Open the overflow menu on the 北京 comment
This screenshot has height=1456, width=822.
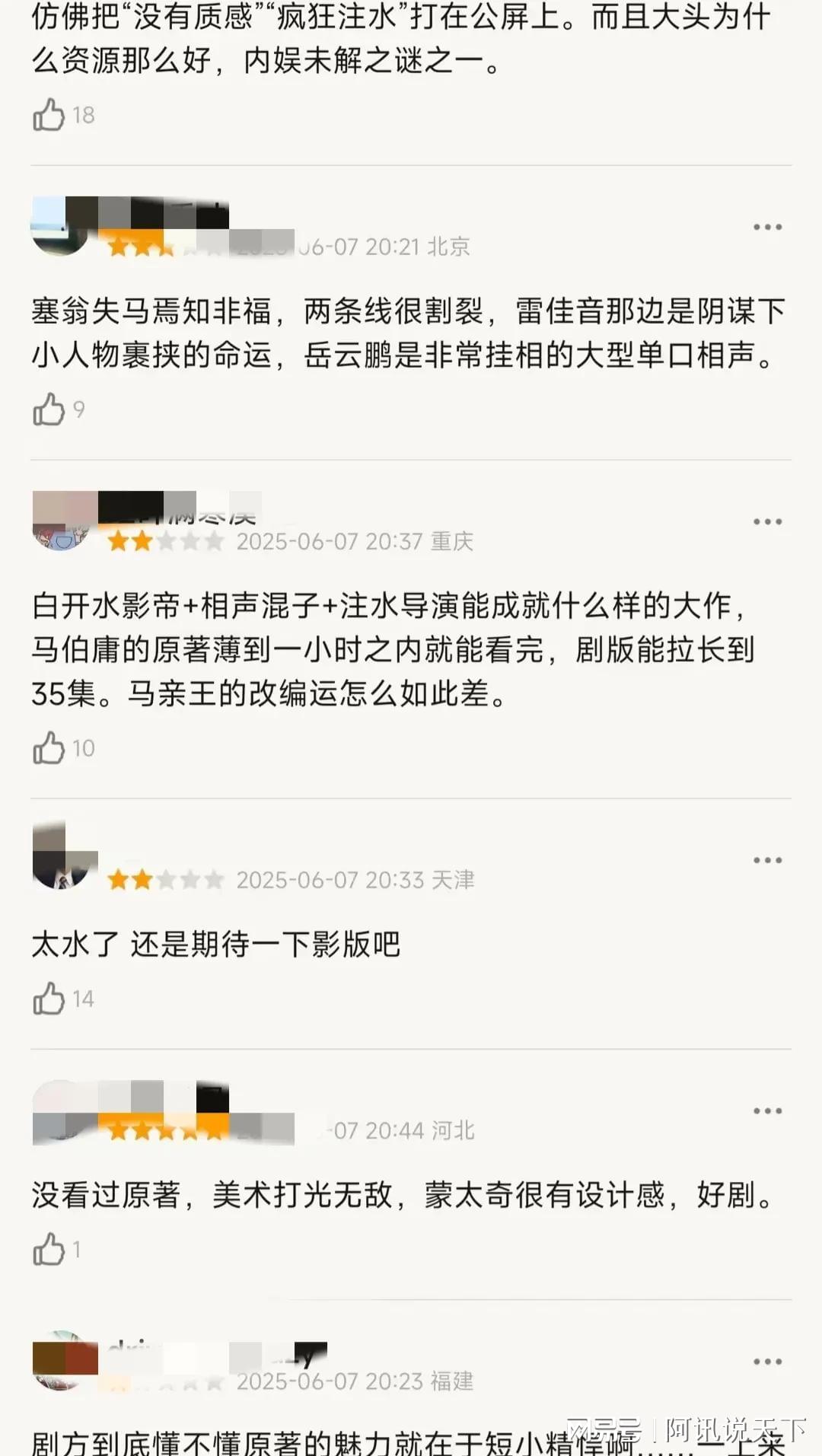click(x=767, y=228)
